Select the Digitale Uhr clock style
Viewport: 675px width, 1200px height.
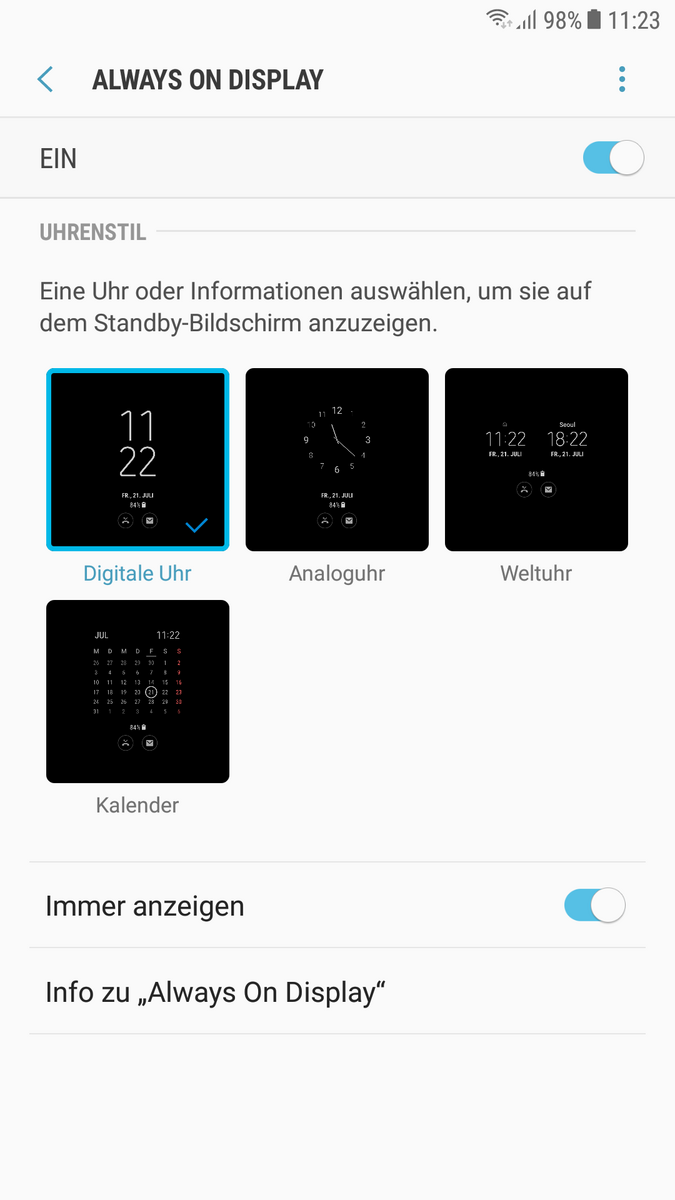coord(137,459)
